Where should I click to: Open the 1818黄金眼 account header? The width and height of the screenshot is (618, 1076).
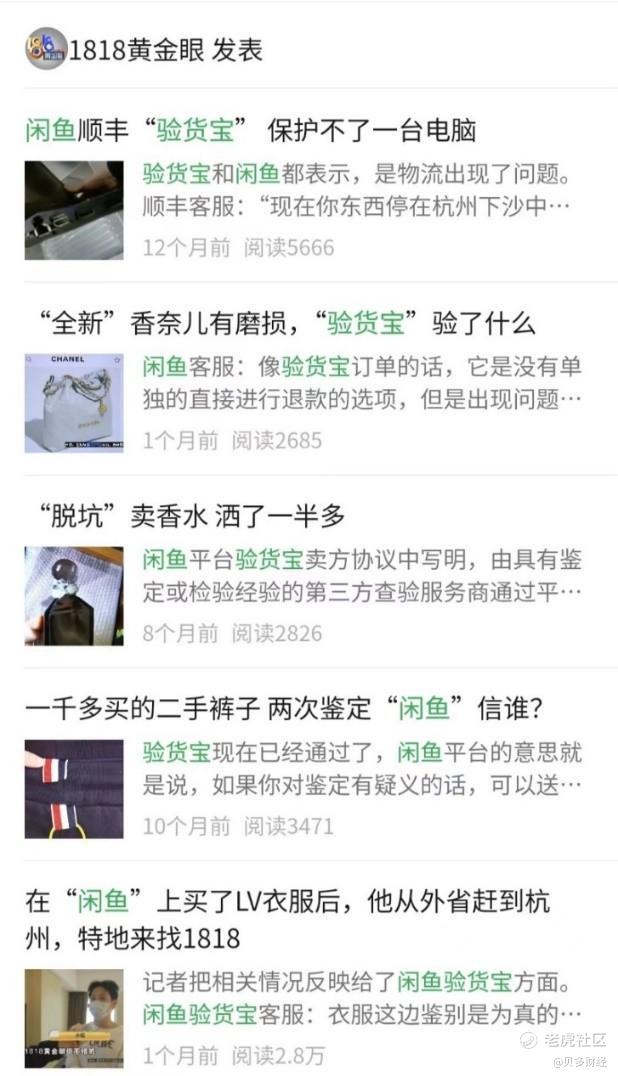(x=145, y=49)
